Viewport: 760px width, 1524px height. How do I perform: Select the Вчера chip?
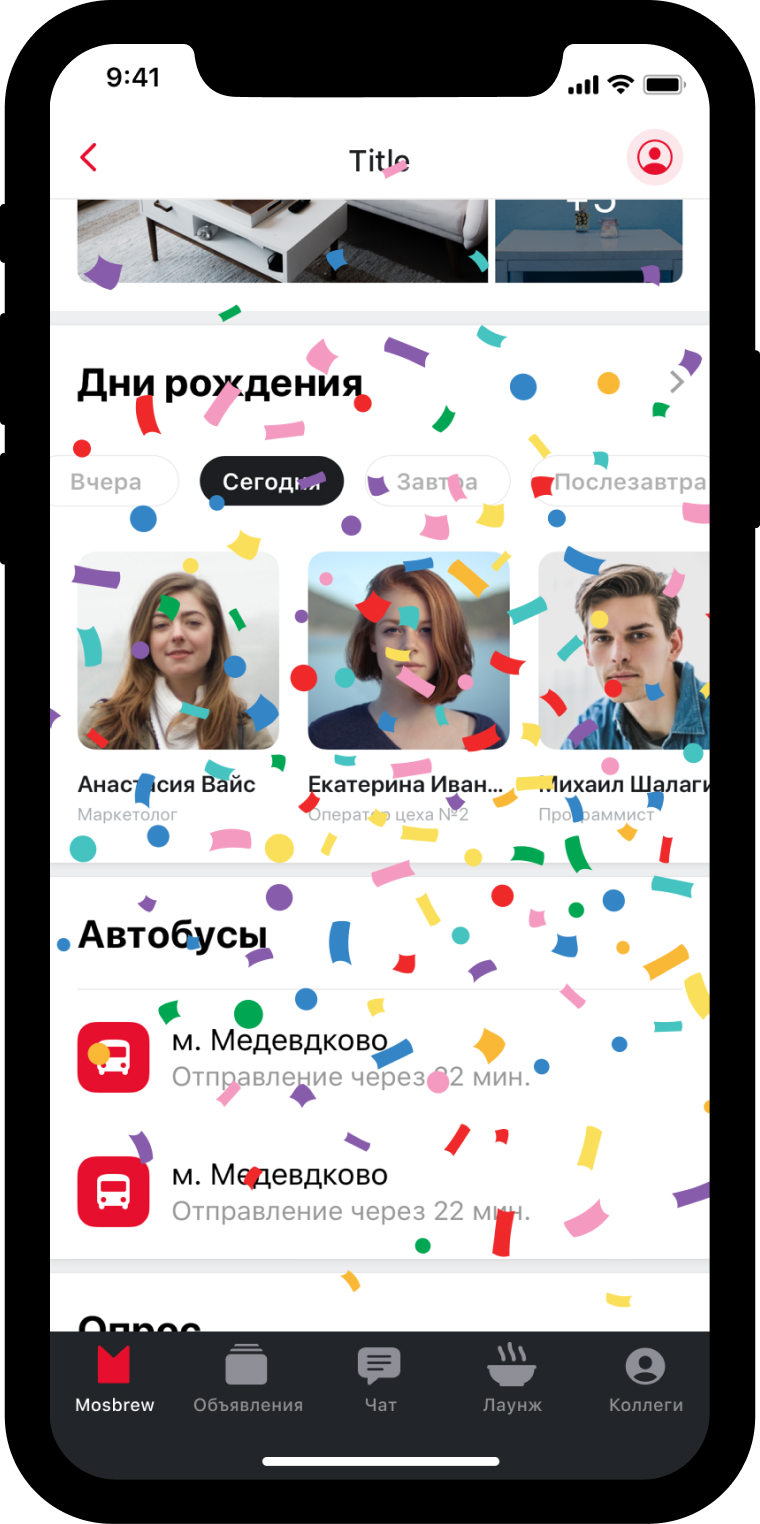coord(107,482)
